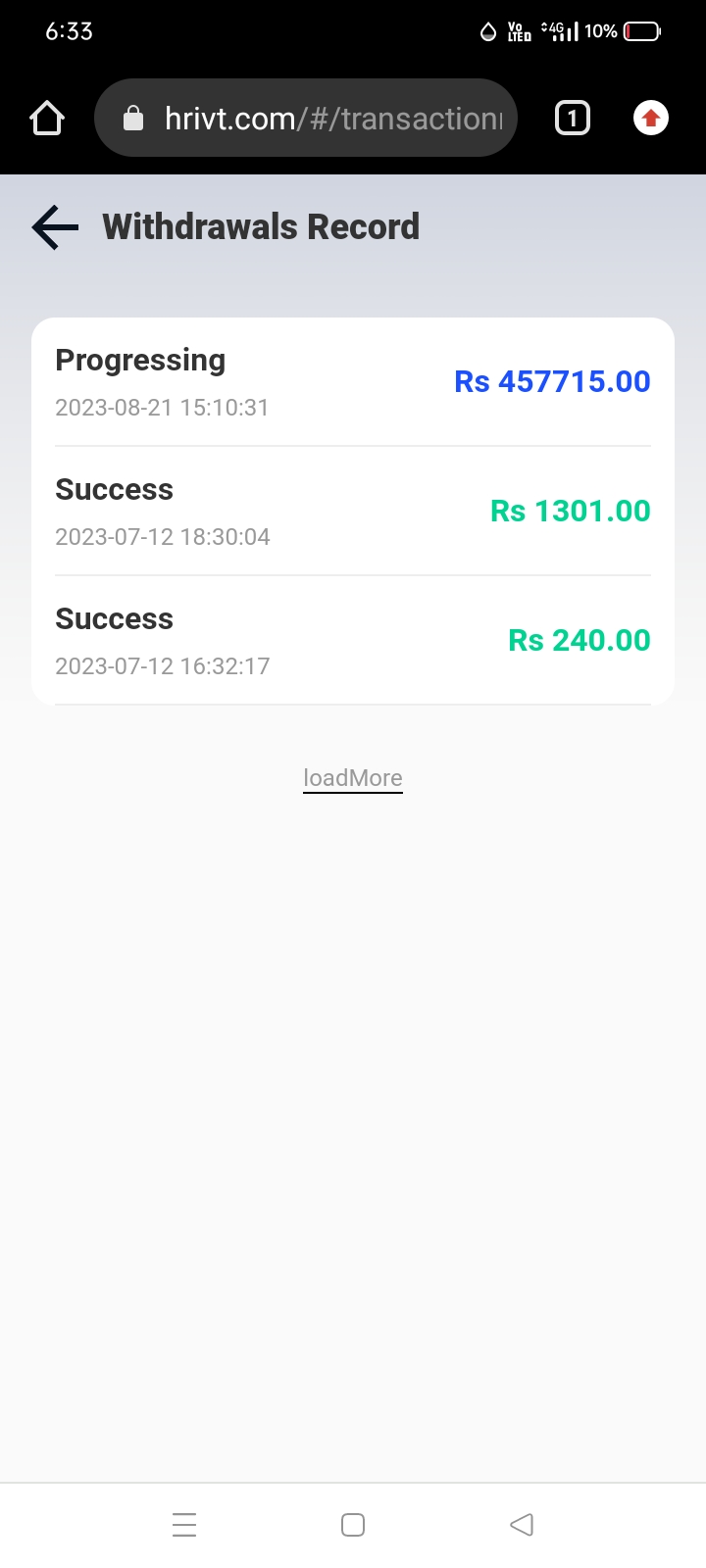Viewport: 706px width, 1568px height.
Task: Go back from Withdrawals Record
Action: point(55,227)
